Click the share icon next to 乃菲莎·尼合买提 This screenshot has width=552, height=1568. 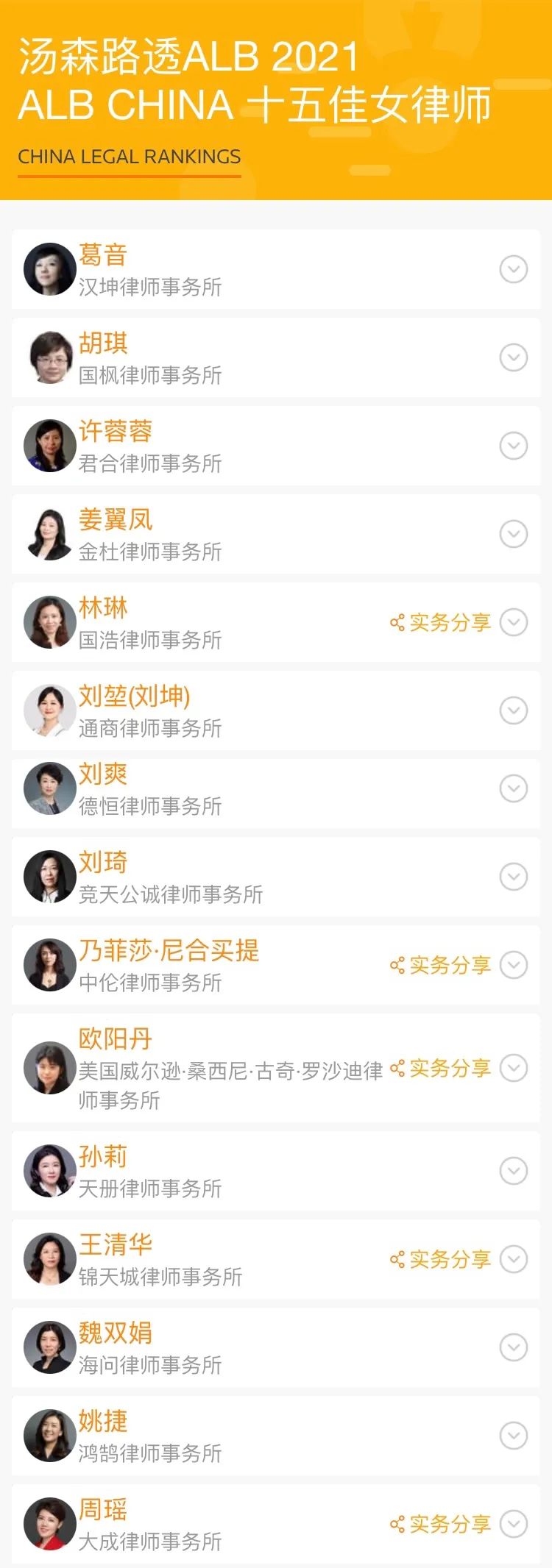pyautogui.click(x=398, y=966)
